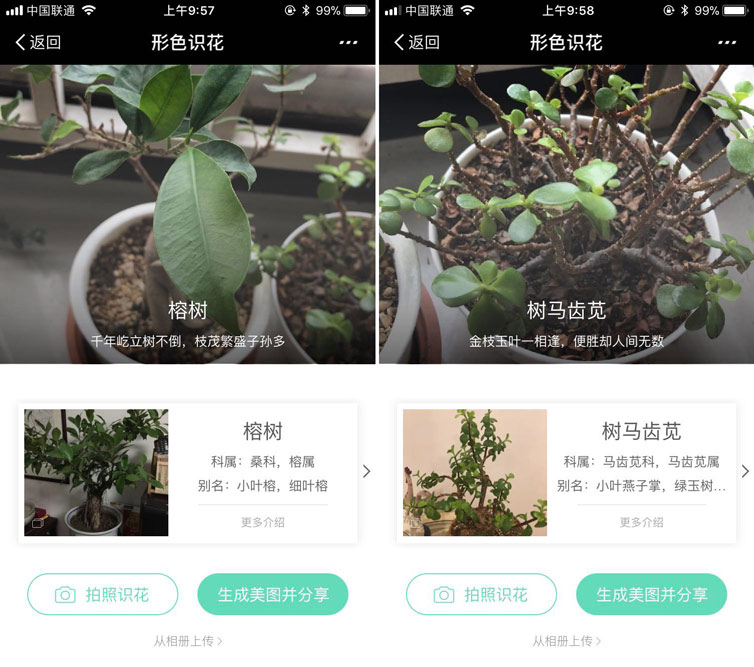Viewport: 754px width, 667px height.
Task: Tap 拍照识花 below the 榕树 card
Action: (x=102, y=594)
